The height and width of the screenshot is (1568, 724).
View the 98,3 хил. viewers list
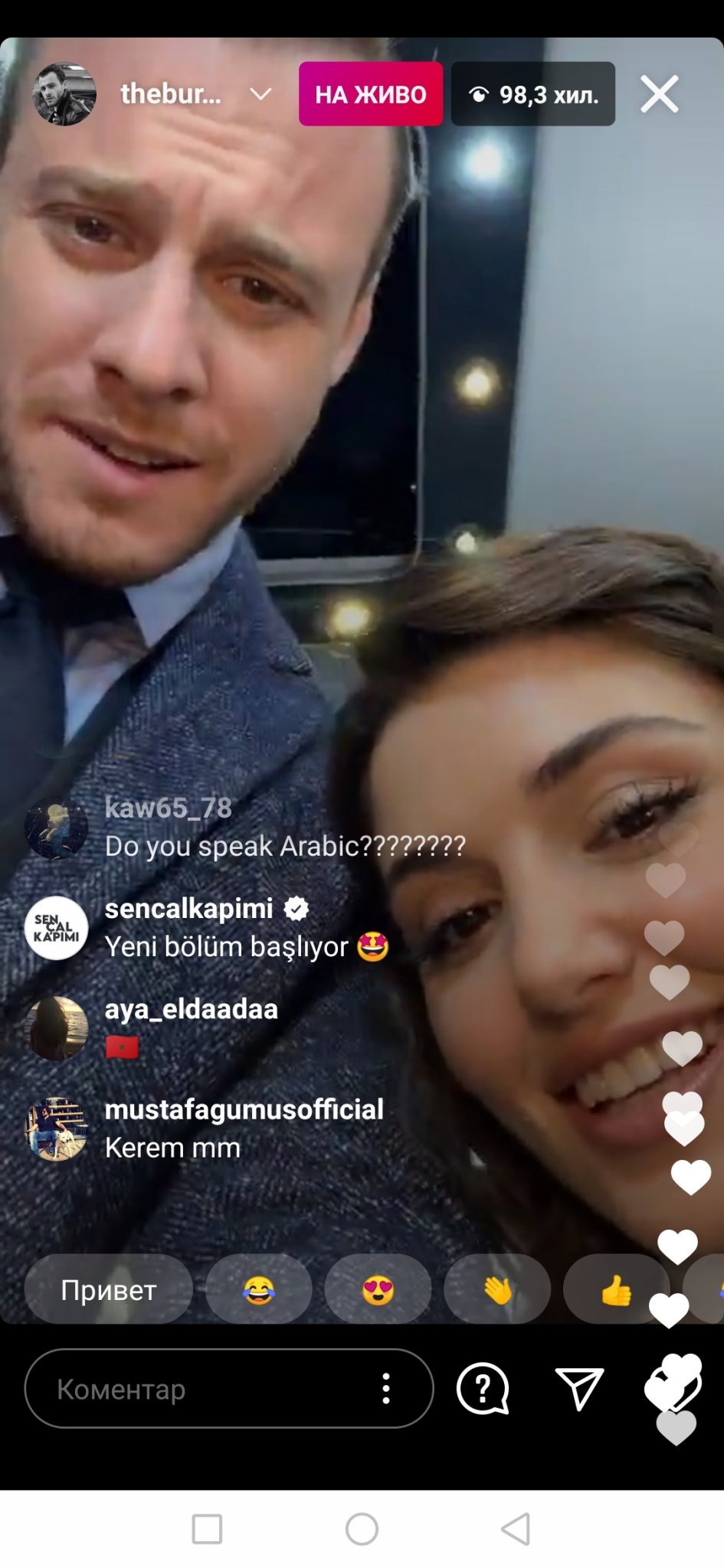click(x=533, y=94)
